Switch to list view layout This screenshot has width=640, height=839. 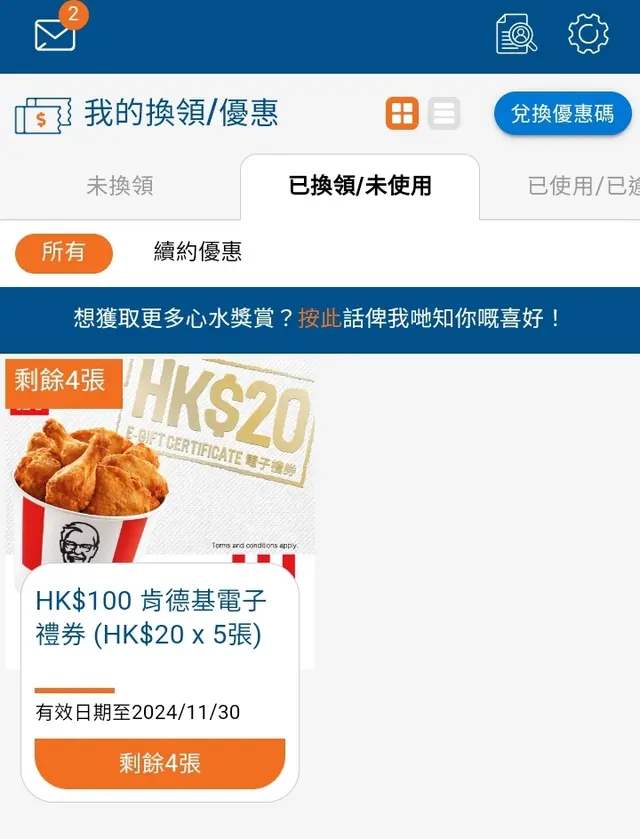tap(444, 114)
